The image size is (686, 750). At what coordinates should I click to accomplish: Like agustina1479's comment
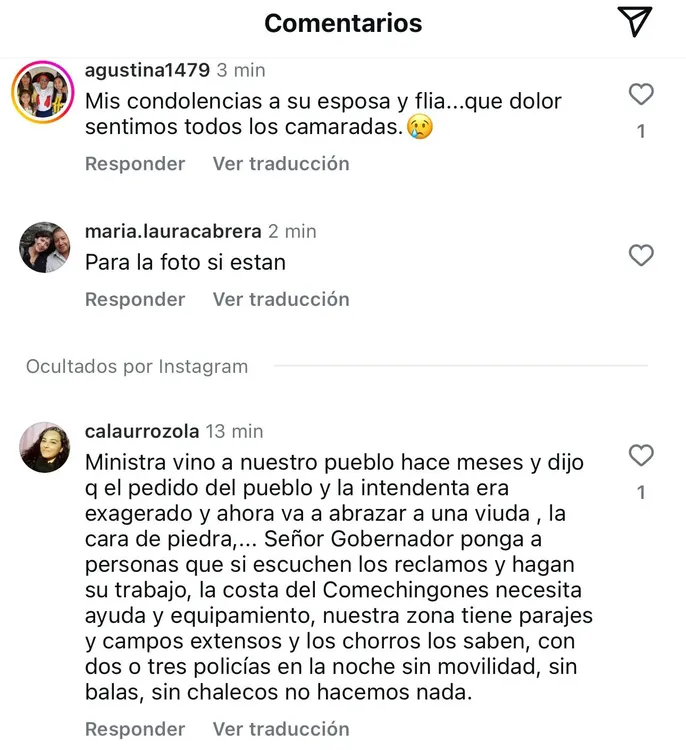640,95
